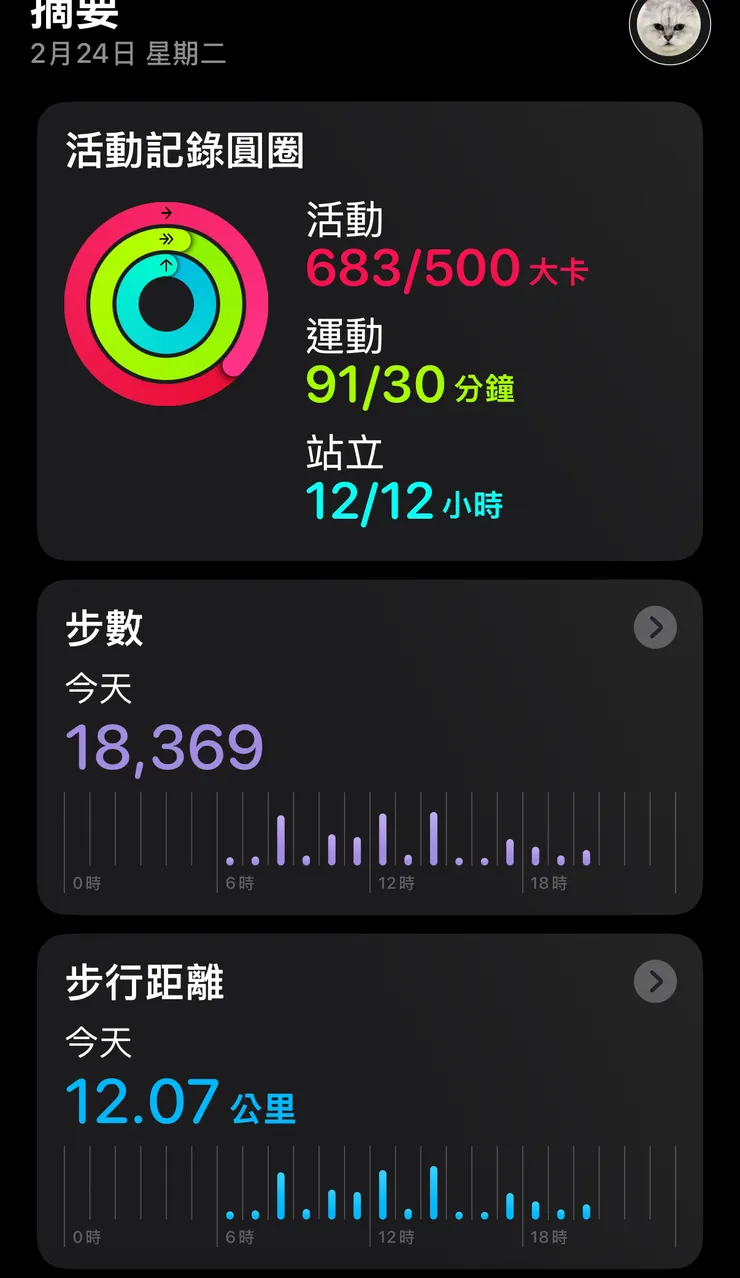740x1278 pixels.
Task: Open the user profile avatar picture
Action: coord(670,30)
